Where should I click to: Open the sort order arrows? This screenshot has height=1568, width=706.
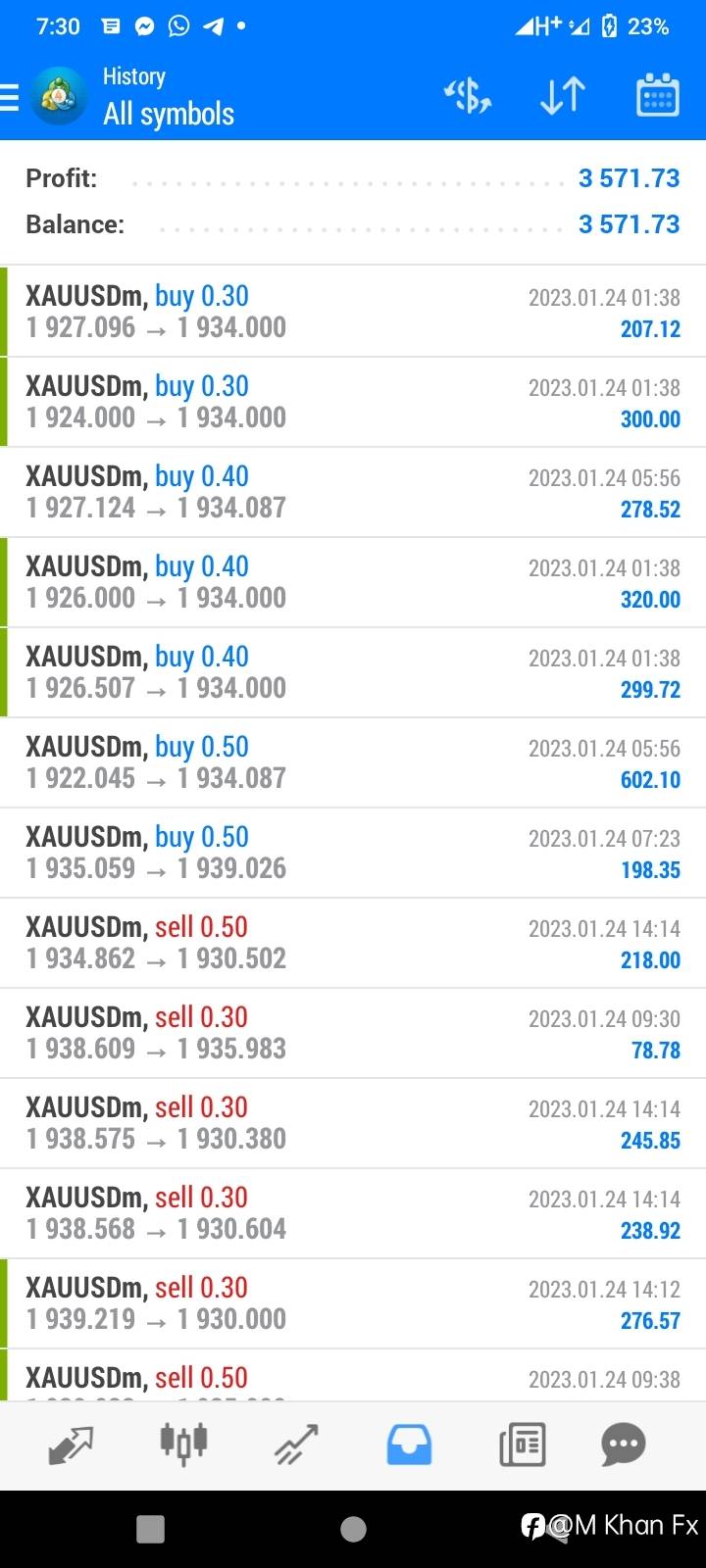563,96
